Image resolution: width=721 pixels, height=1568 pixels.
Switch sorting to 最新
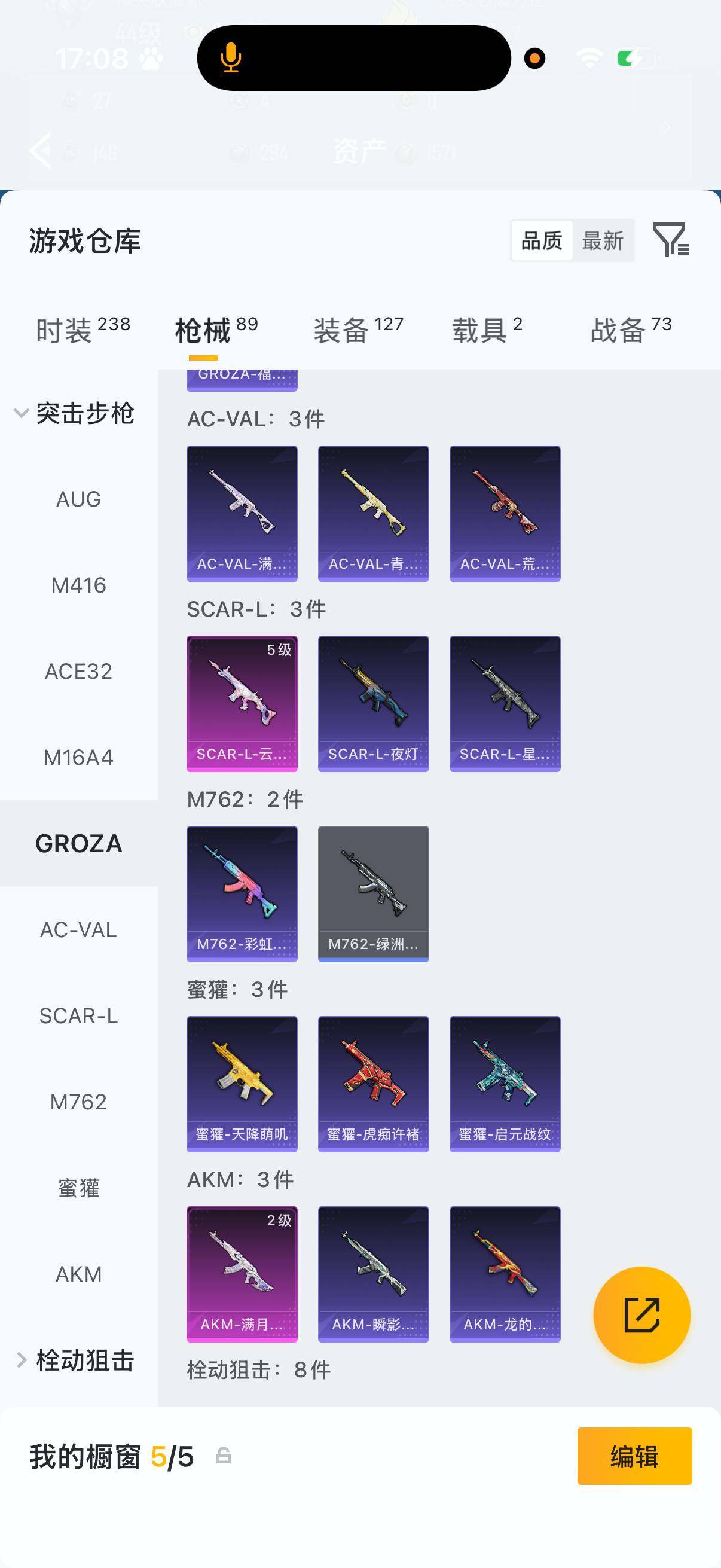603,240
